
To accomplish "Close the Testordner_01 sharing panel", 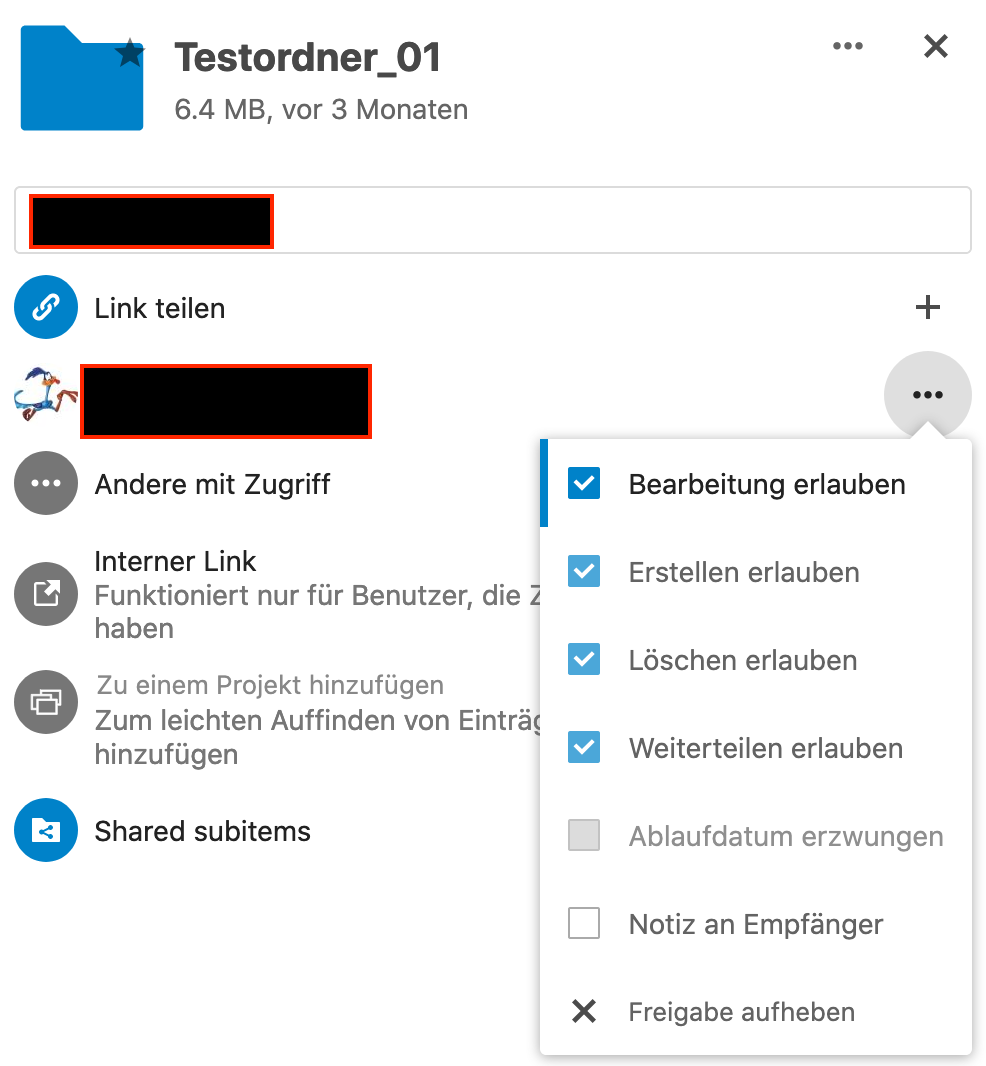I will click(935, 46).
